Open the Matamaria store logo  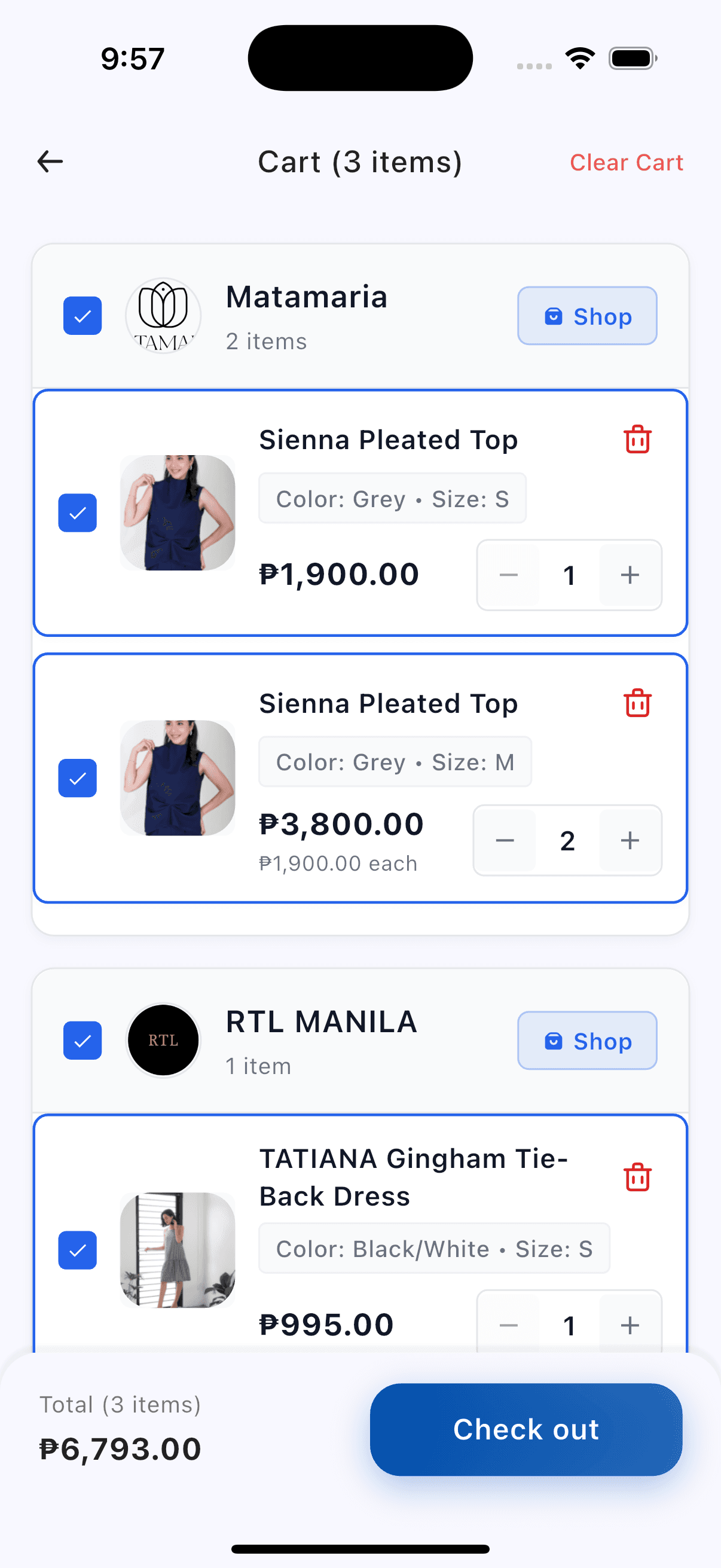click(163, 316)
